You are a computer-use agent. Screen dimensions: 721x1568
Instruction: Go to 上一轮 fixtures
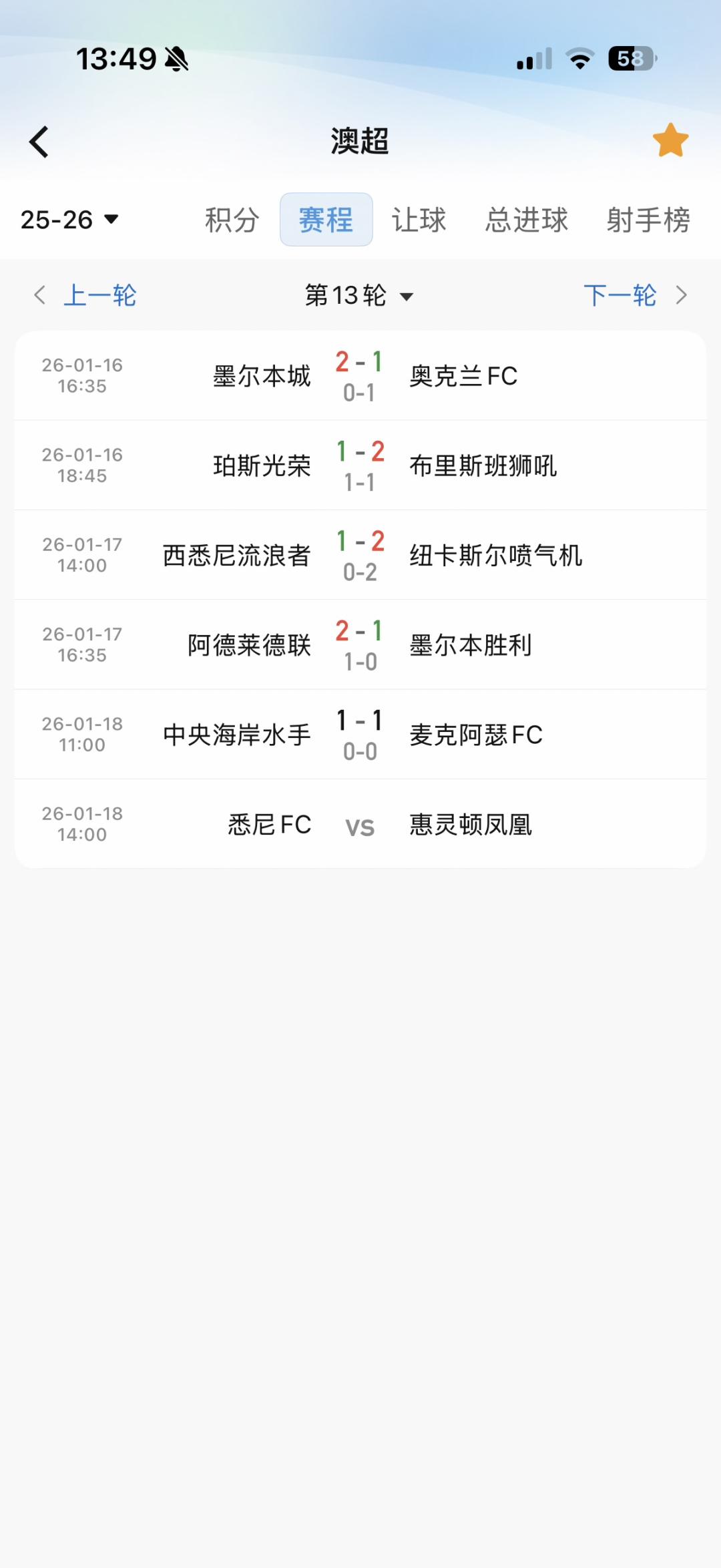click(86, 295)
